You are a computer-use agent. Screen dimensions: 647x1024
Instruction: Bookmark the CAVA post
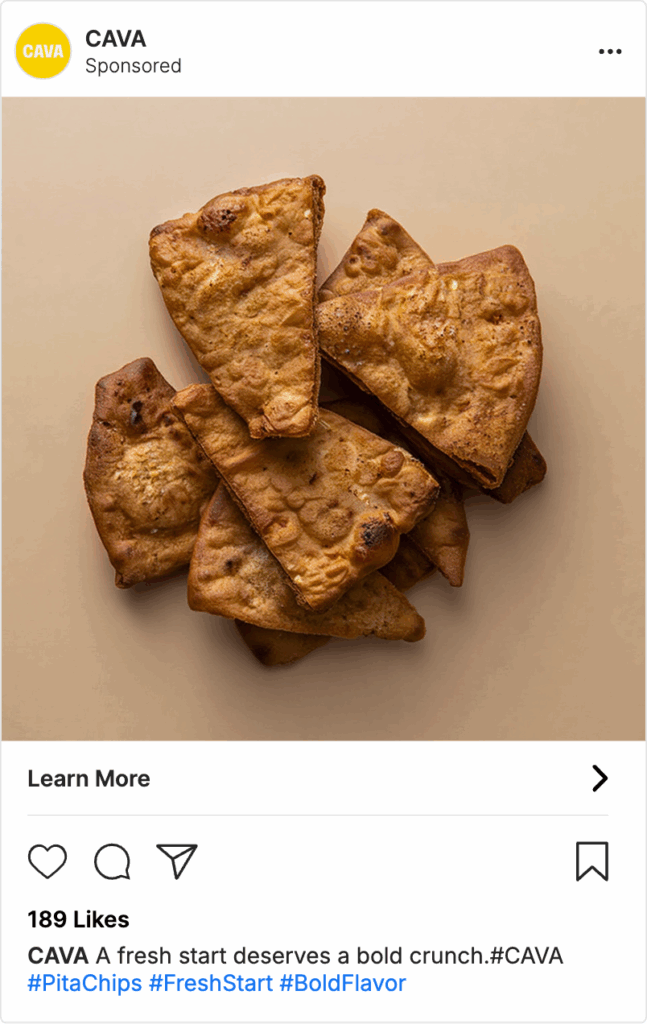click(x=592, y=861)
